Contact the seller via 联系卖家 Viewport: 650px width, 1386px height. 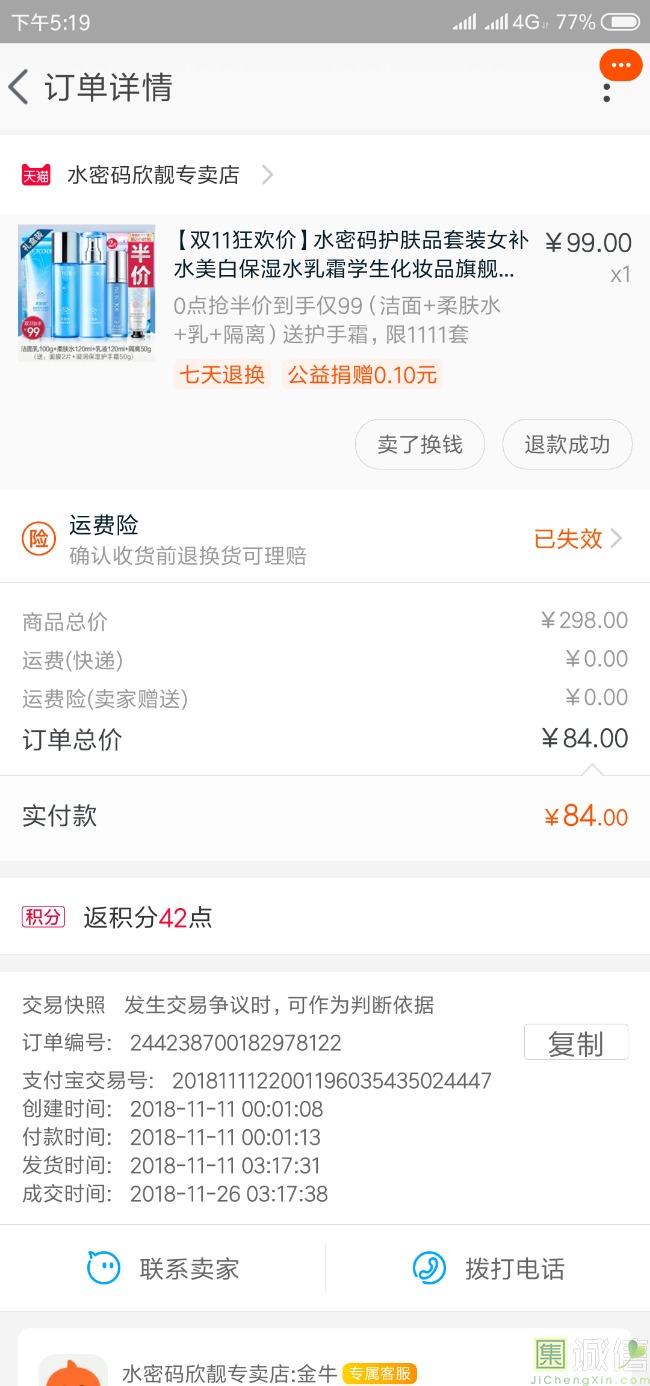(163, 1269)
